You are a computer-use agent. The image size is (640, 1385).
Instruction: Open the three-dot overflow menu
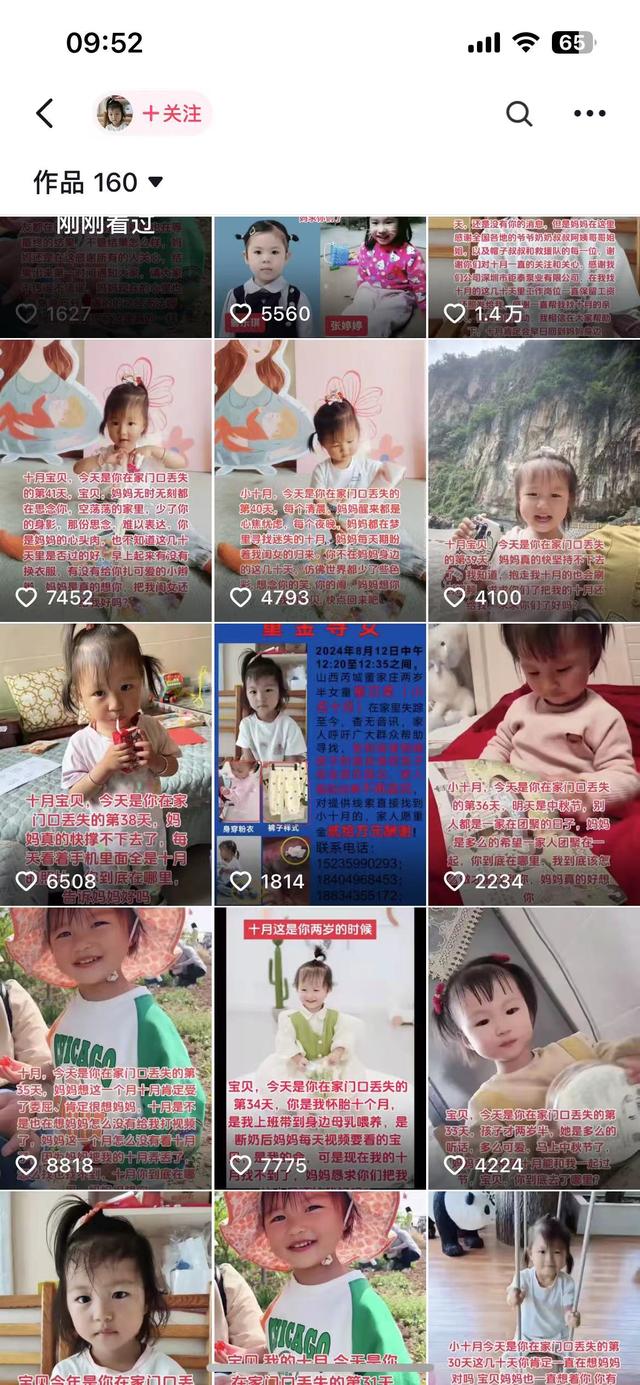pos(589,114)
